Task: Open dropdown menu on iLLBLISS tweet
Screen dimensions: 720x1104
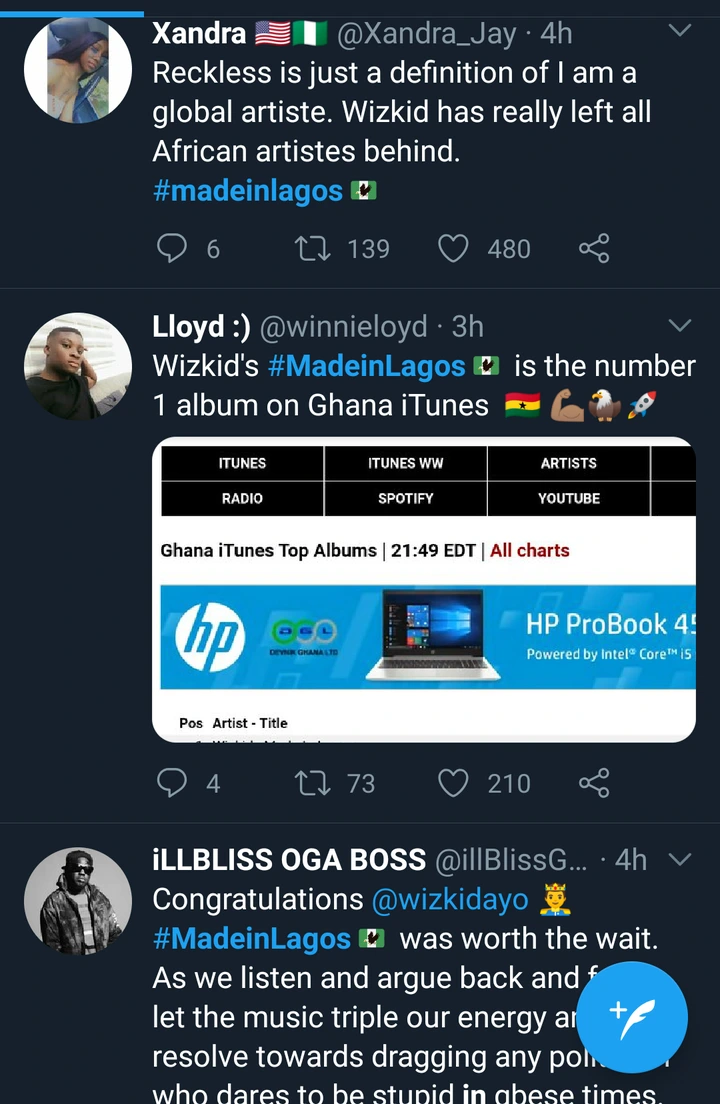Action: click(x=679, y=860)
